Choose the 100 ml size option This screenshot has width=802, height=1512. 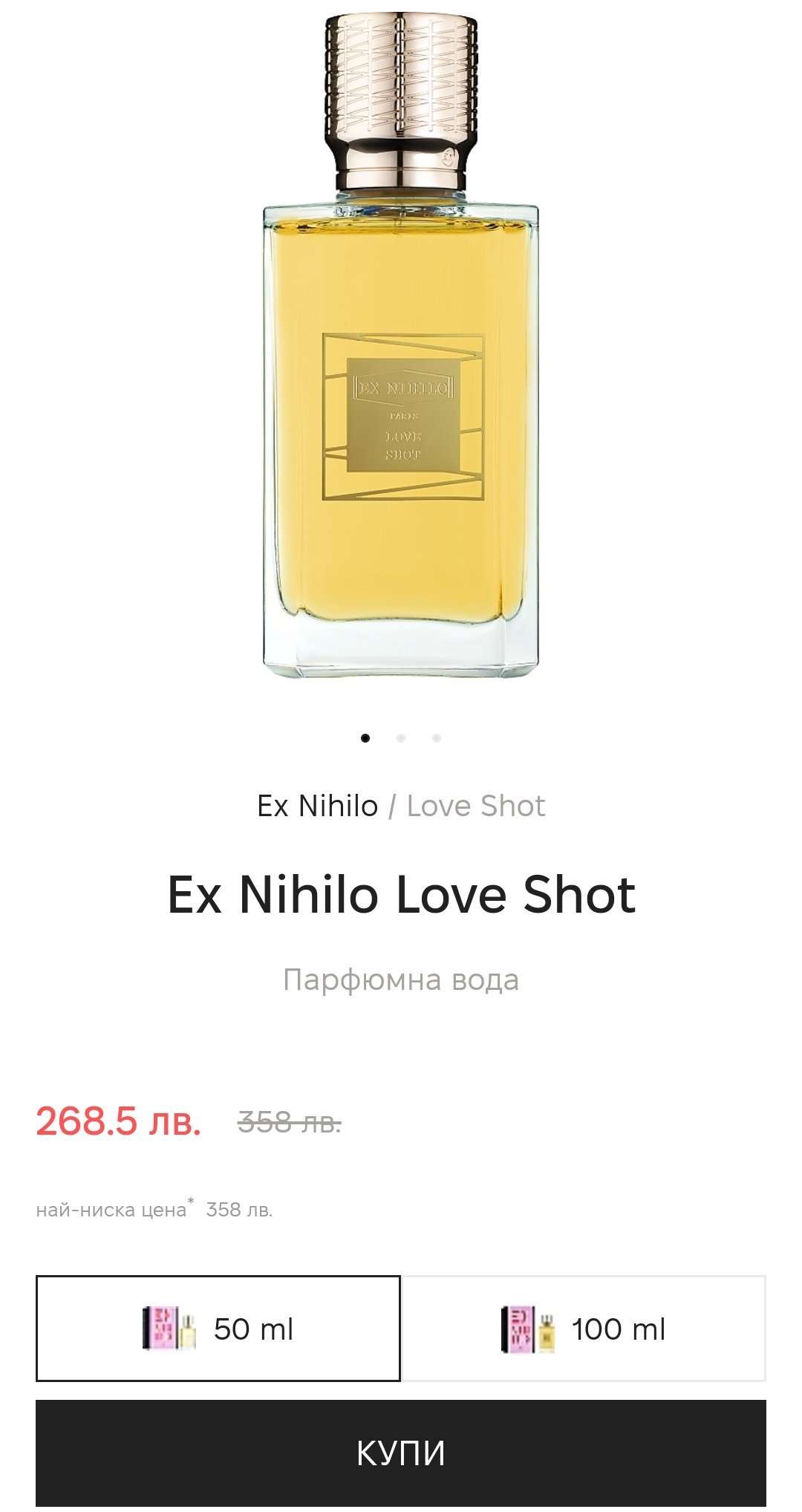(x=584, y=1329)
